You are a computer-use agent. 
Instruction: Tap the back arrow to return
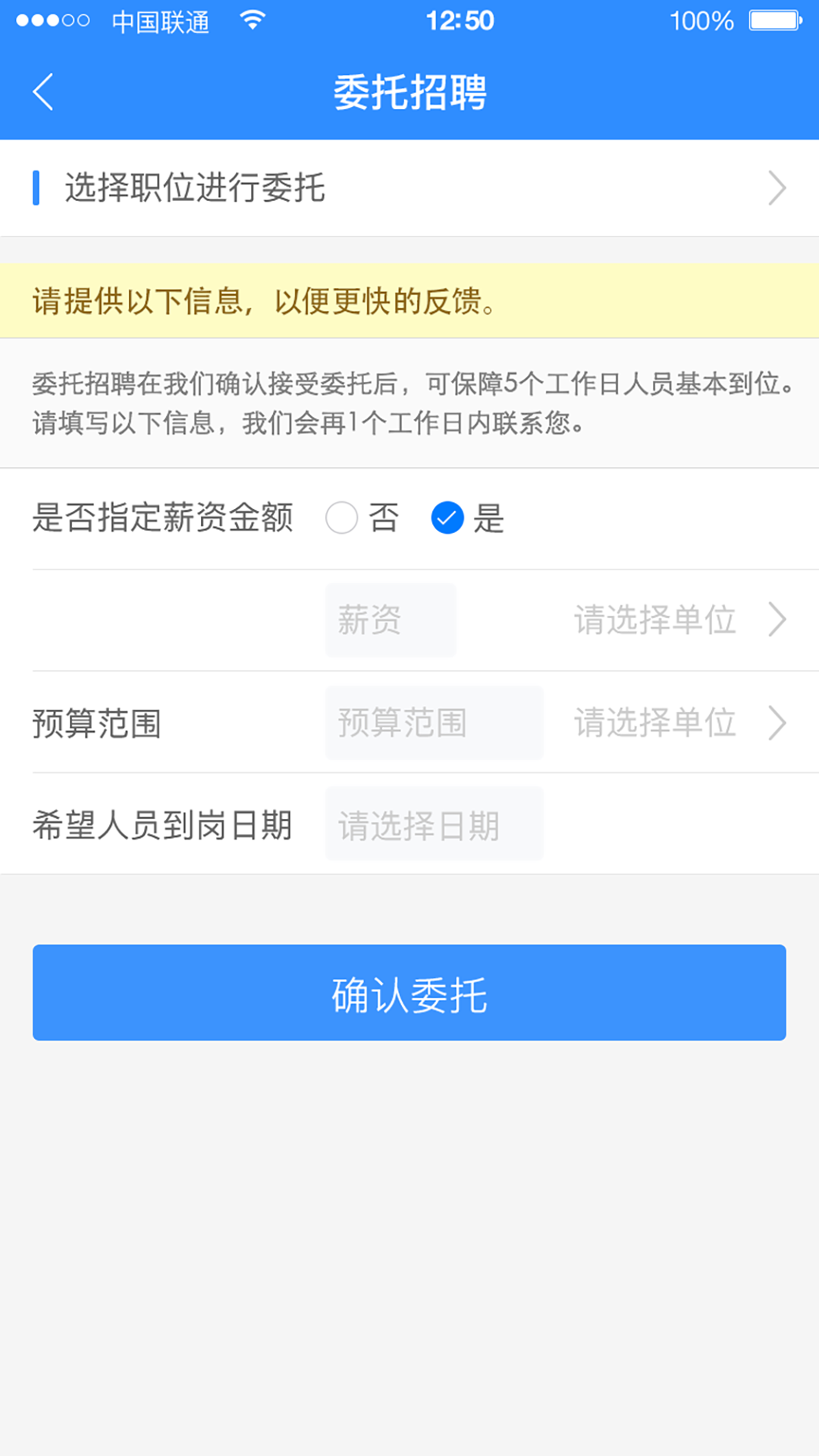click(x=43, y=91)
